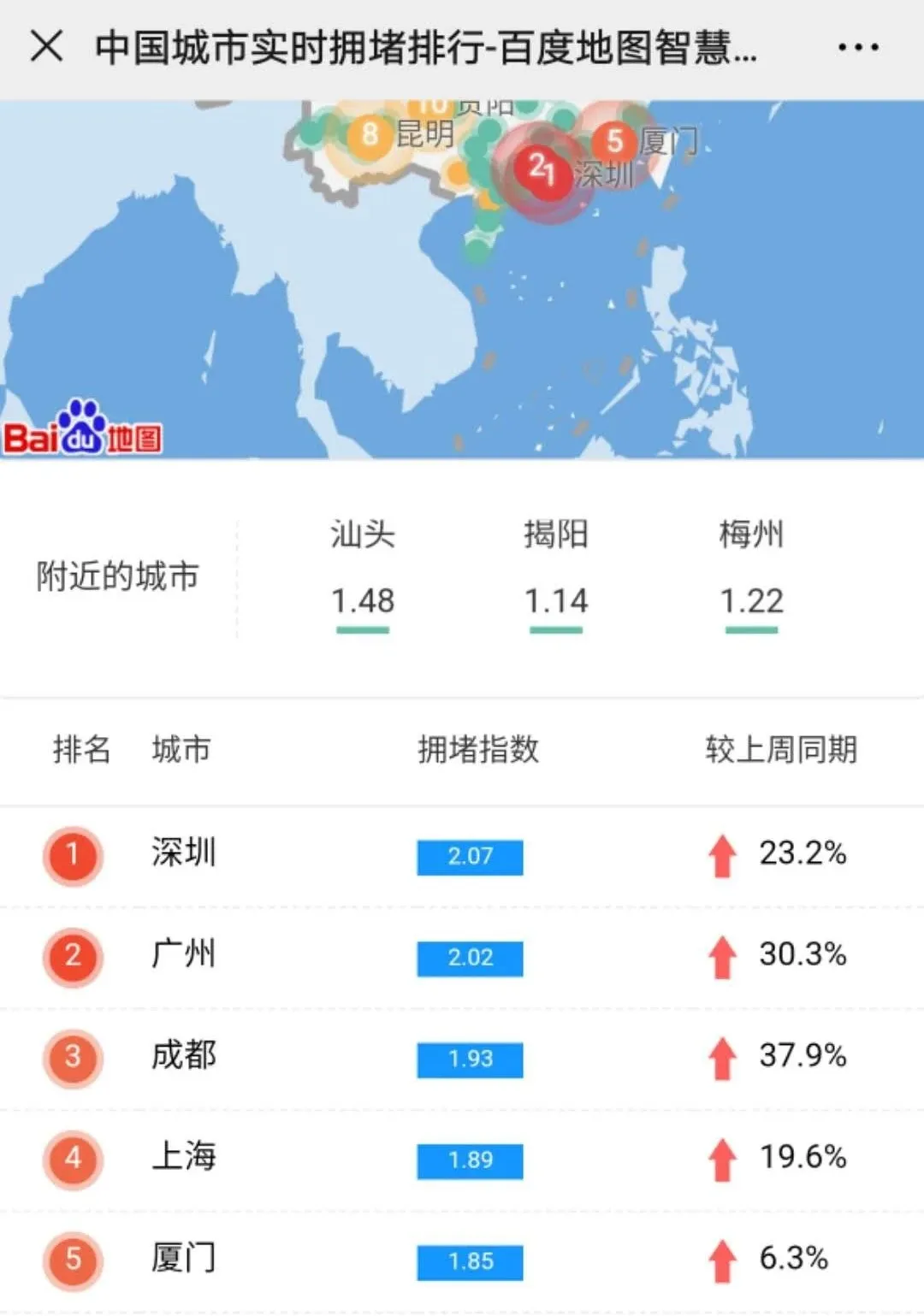View 成都 congestion details
This screenshot has height=1316, width=924.
coord(462,1057)
